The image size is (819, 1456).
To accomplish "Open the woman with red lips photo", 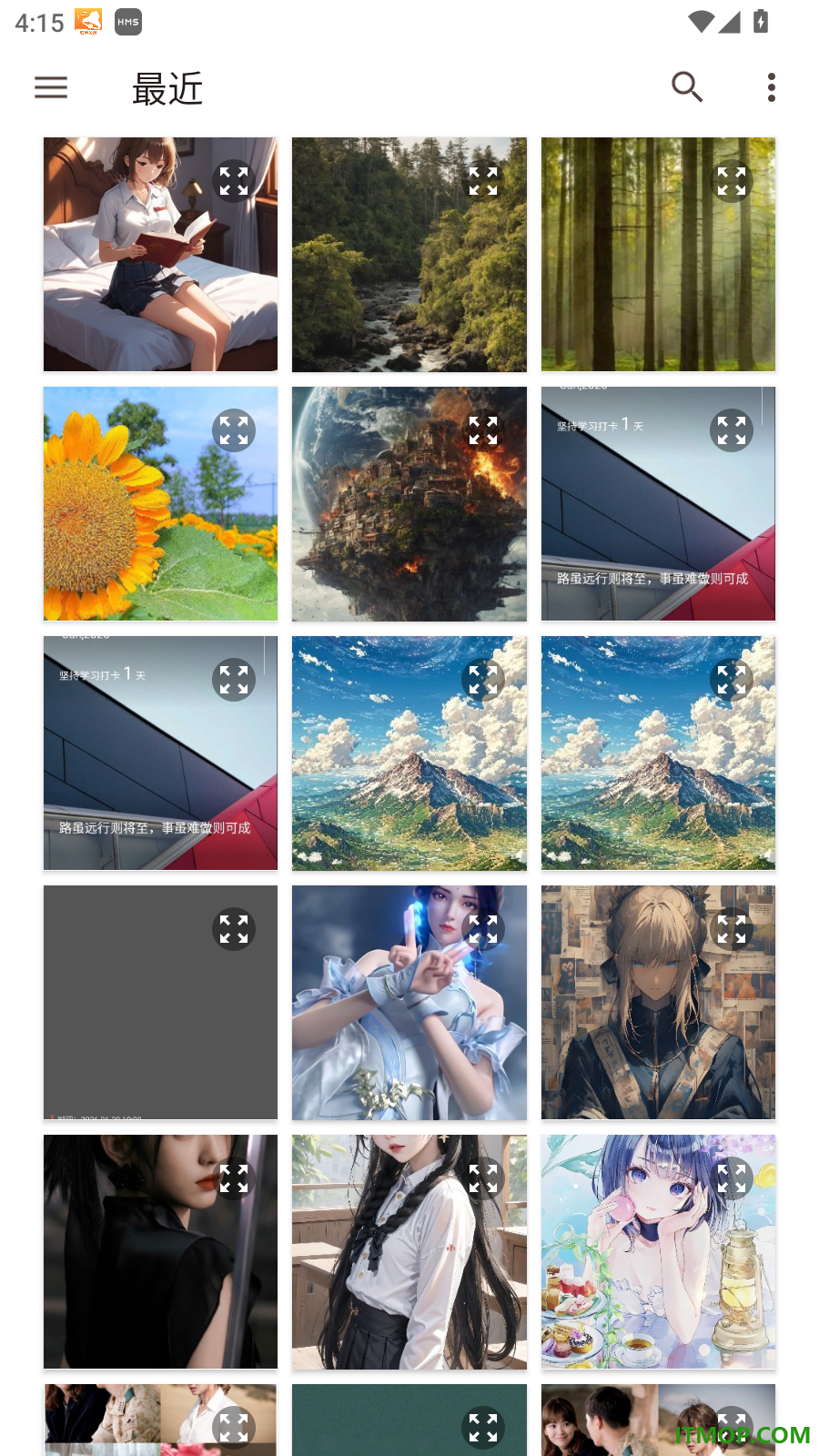I will 160,1252.
